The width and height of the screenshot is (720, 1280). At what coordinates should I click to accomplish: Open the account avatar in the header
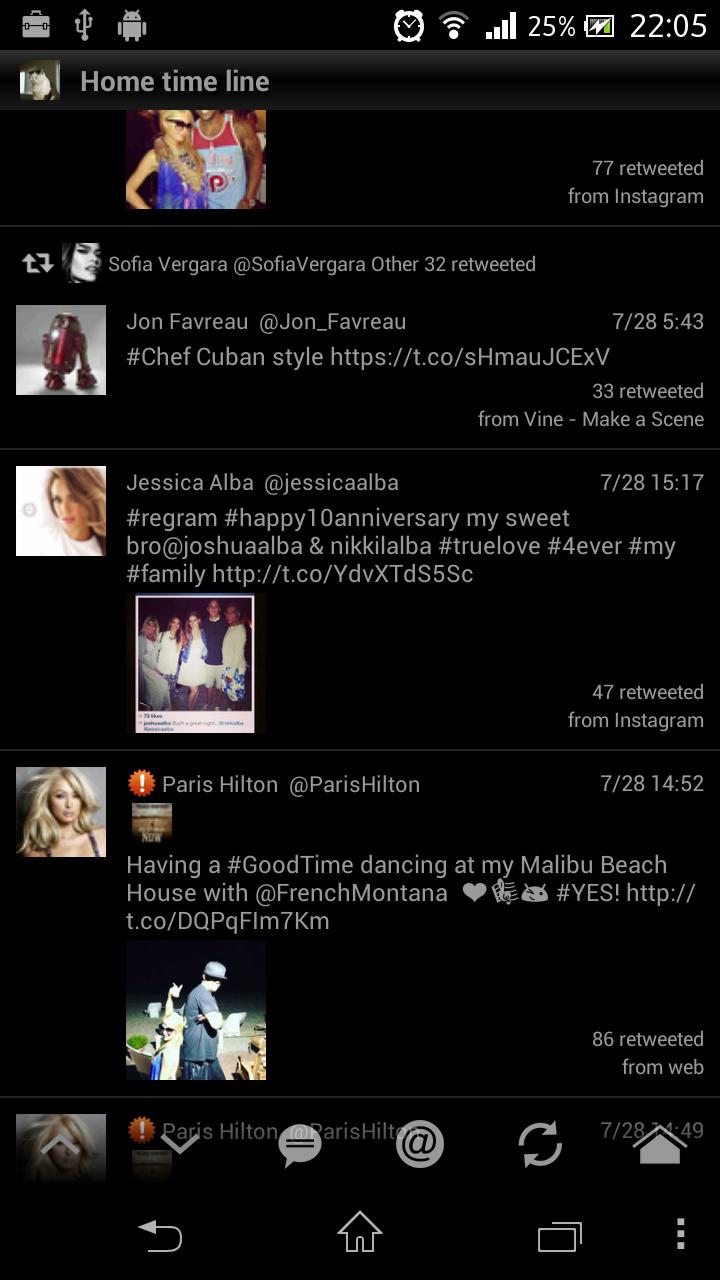40,81
